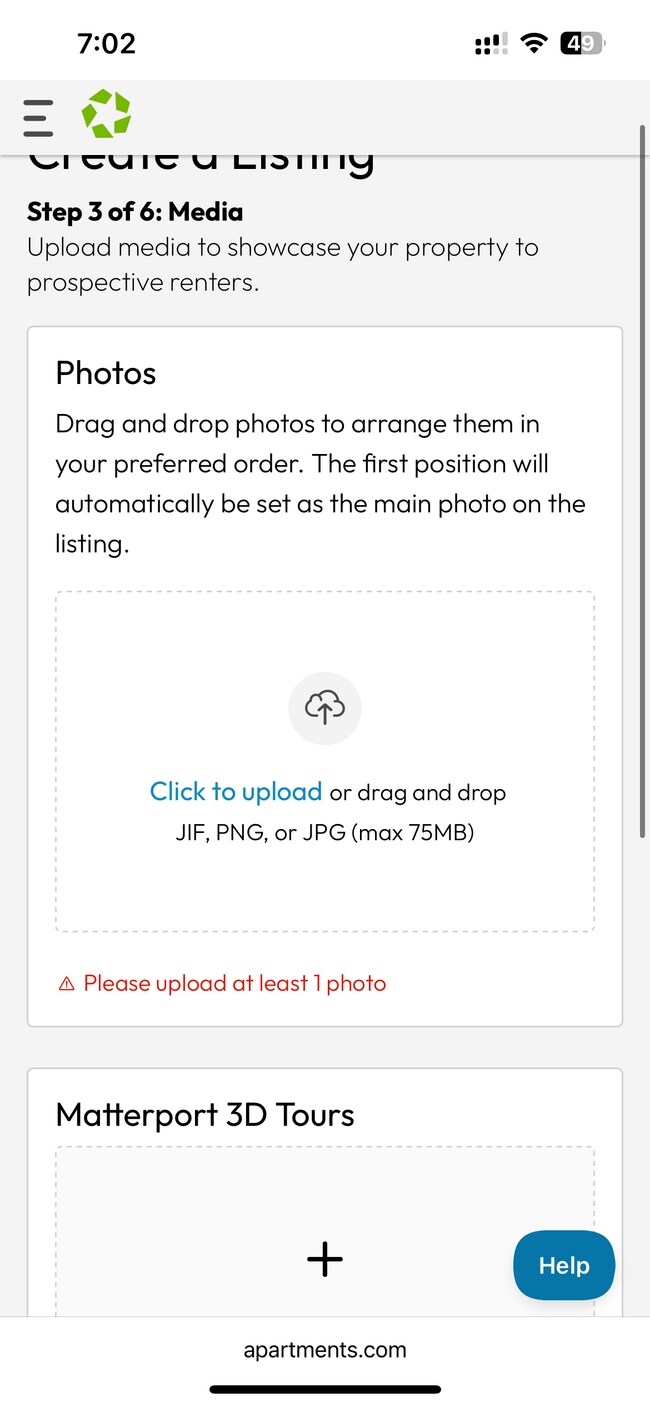Viewport: 650px width, 1407px height.
Task: Tap the Click to upload link
Action: (236, 792)
